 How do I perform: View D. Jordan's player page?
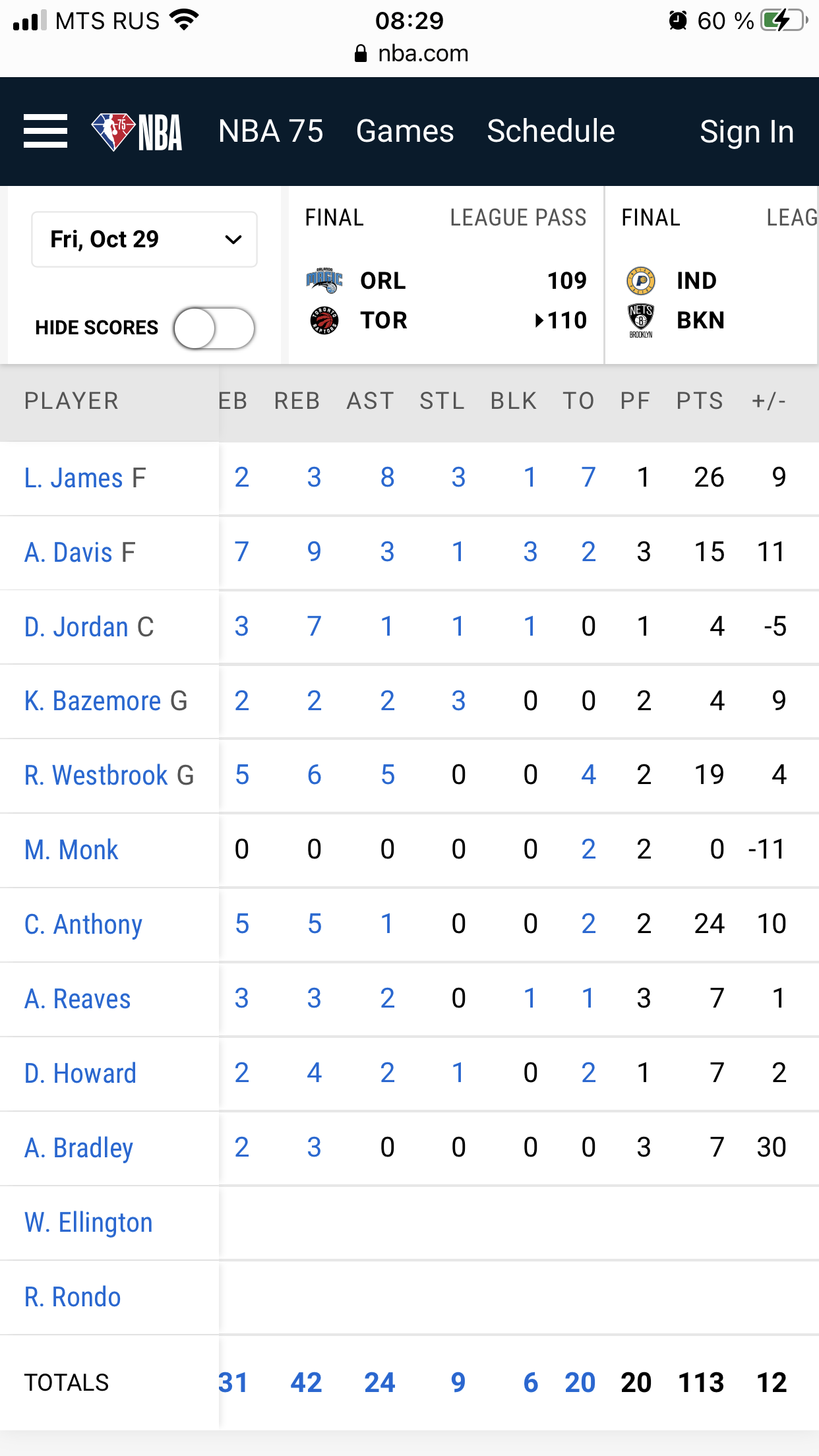click(76, 627)
